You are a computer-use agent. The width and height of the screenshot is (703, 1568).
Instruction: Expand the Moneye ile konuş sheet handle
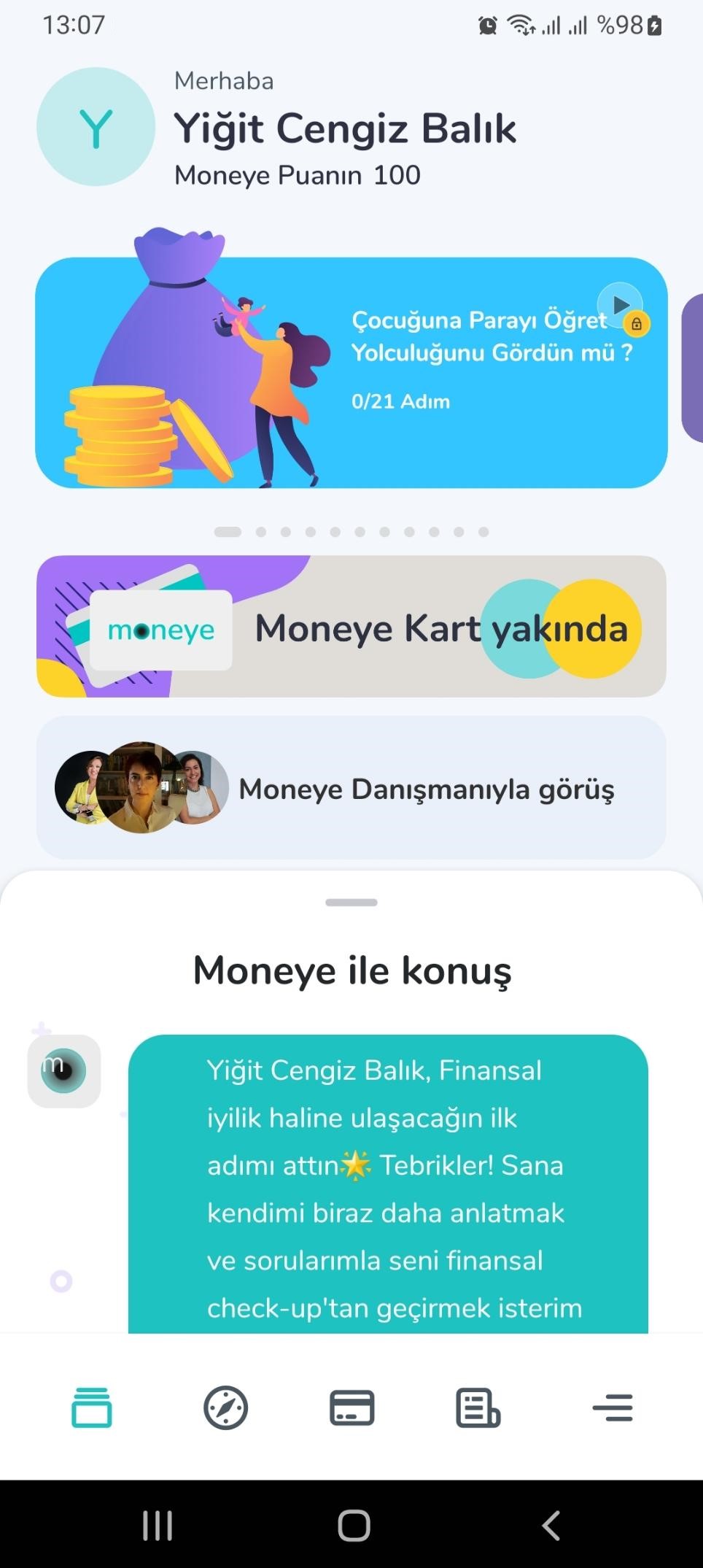click(x=351, y=903)
